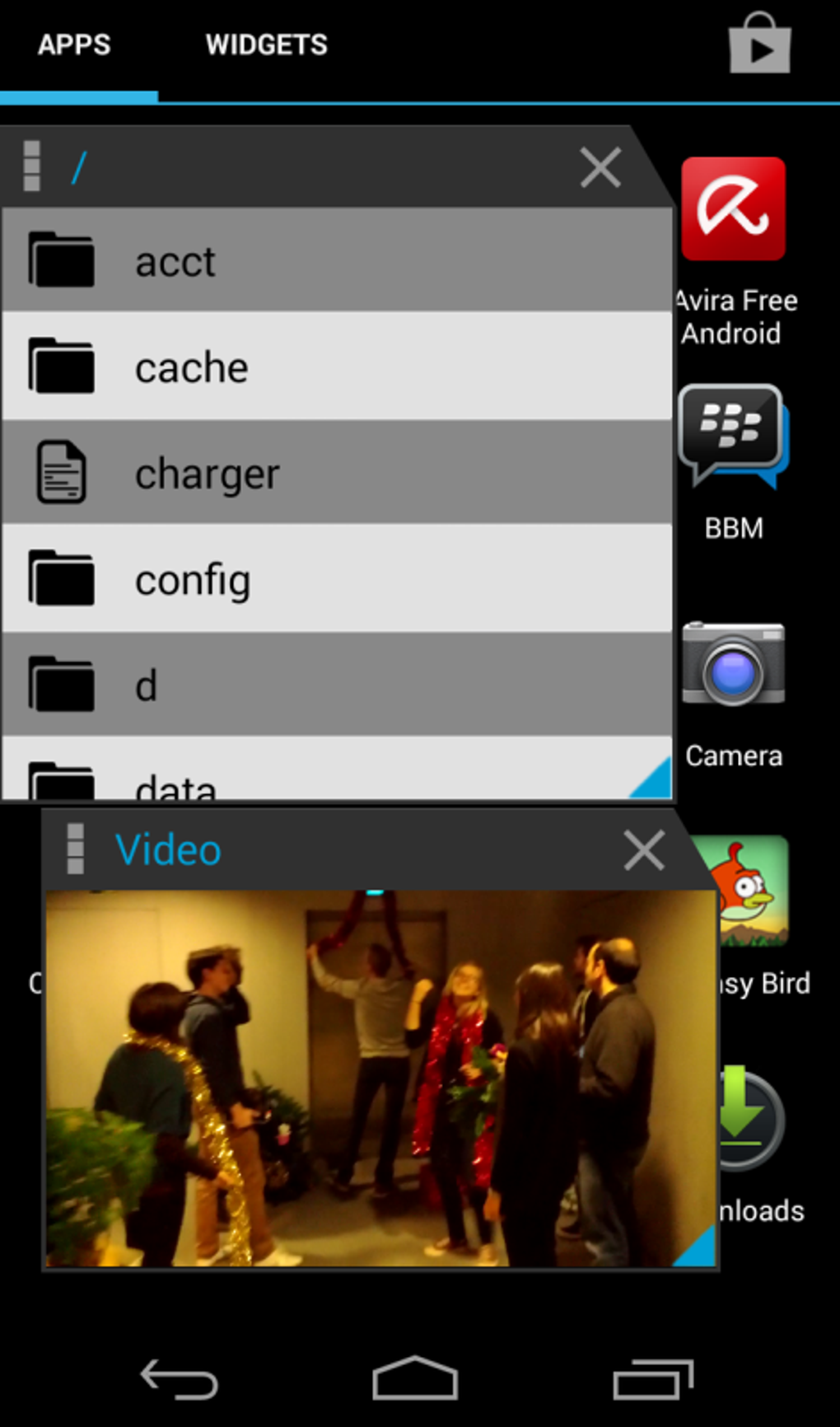840x1427 pixels.
Task: Open the d folder
Action: [x=337, y=684]
